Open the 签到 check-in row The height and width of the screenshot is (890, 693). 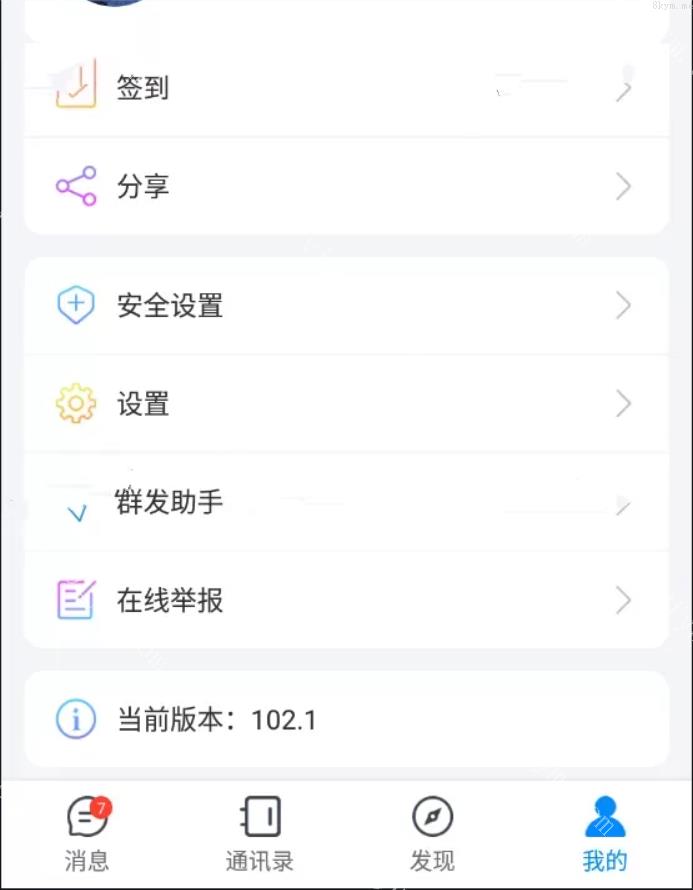[345, 90]
